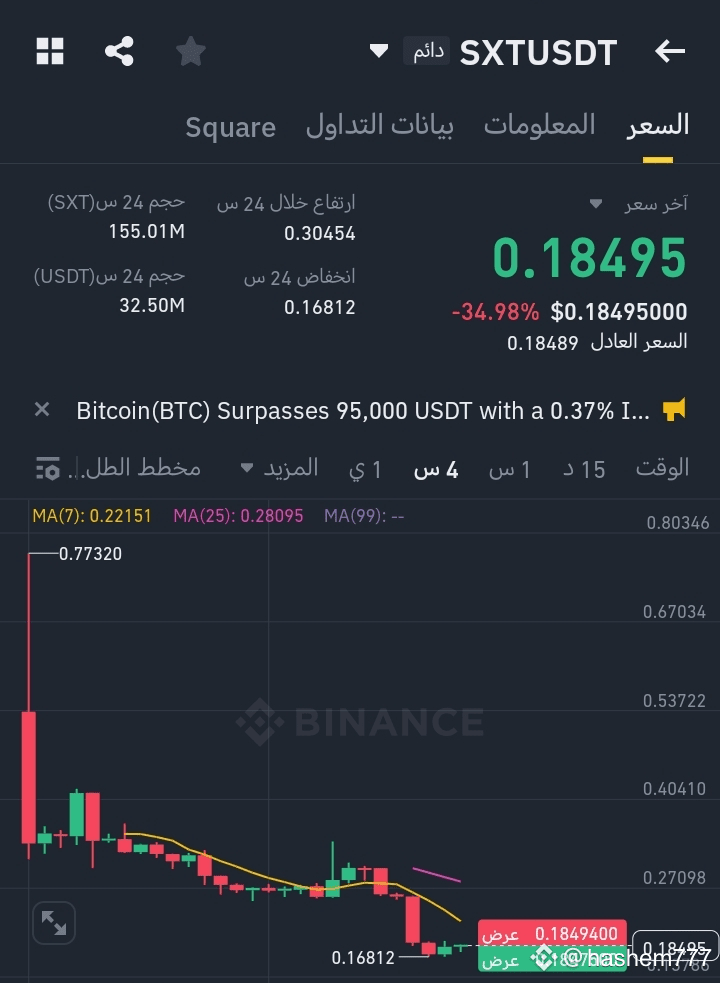
Task: Switch chart to the 1 س interval
Action: point(510,468)
